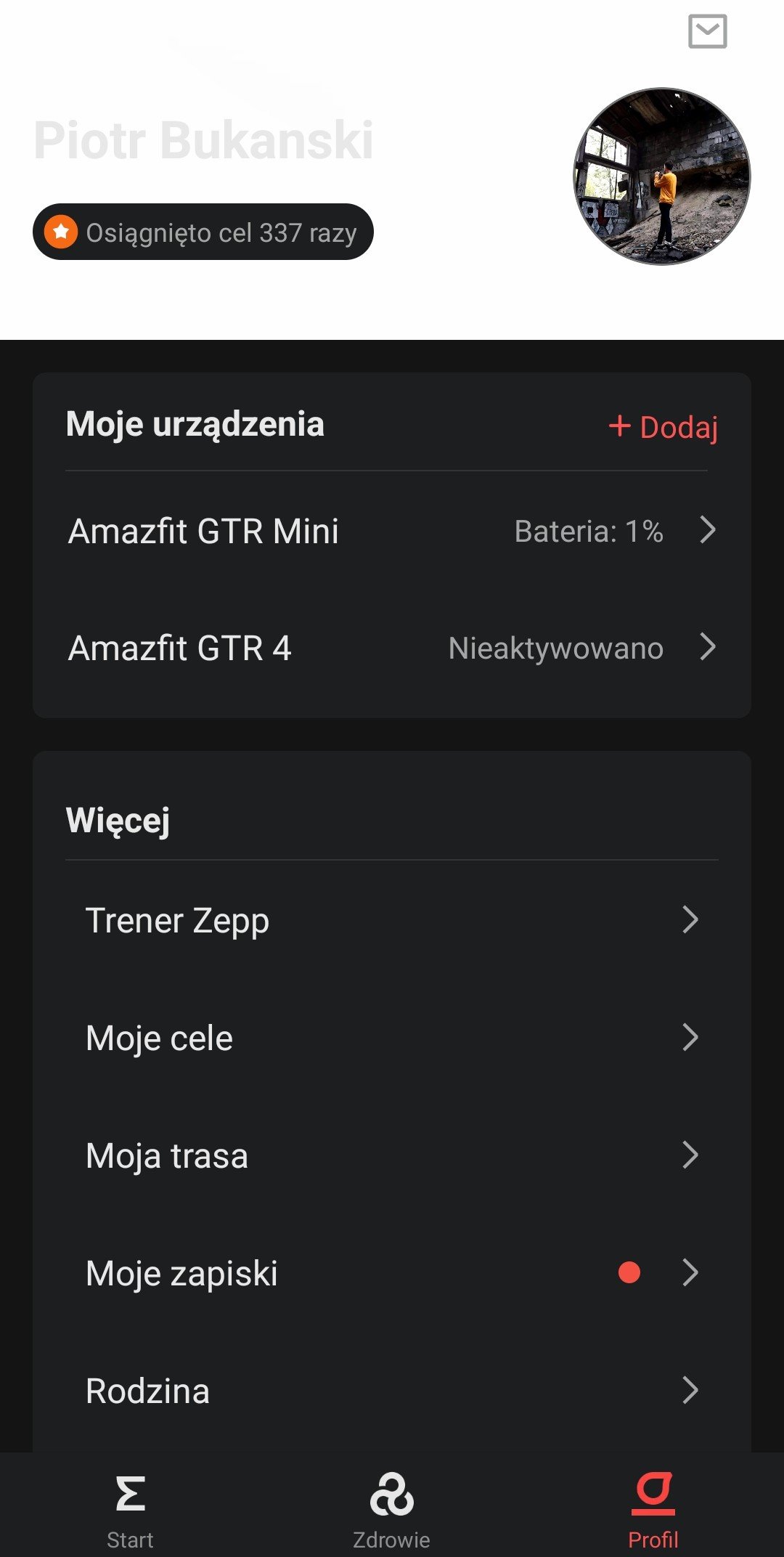This screenshot has height=1557, width=784.
Task: Open the messages envelope icon
Action: [707, 31]
